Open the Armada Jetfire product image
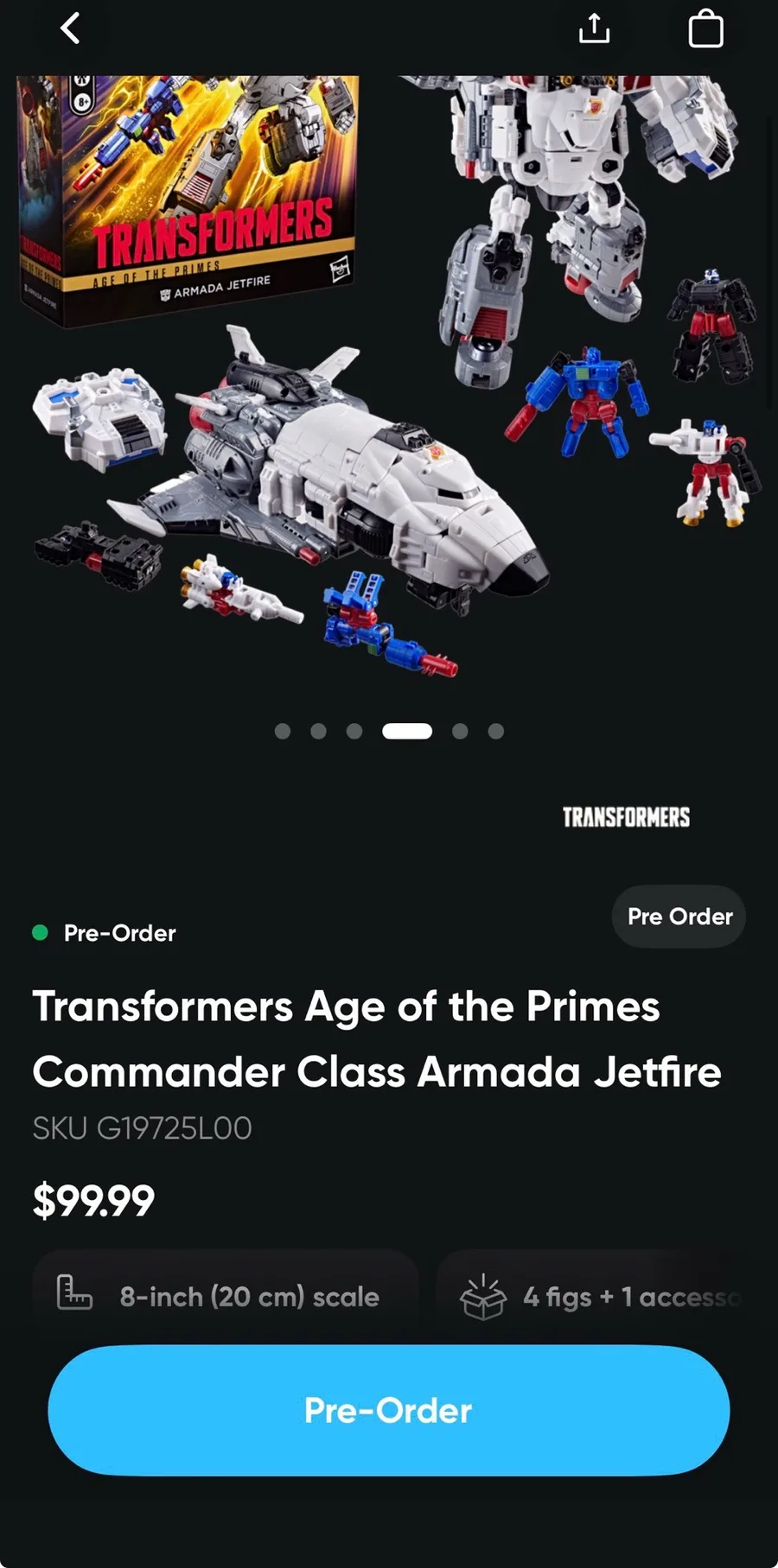Viewport: 778px width, 1568px height. pos(389,380)
